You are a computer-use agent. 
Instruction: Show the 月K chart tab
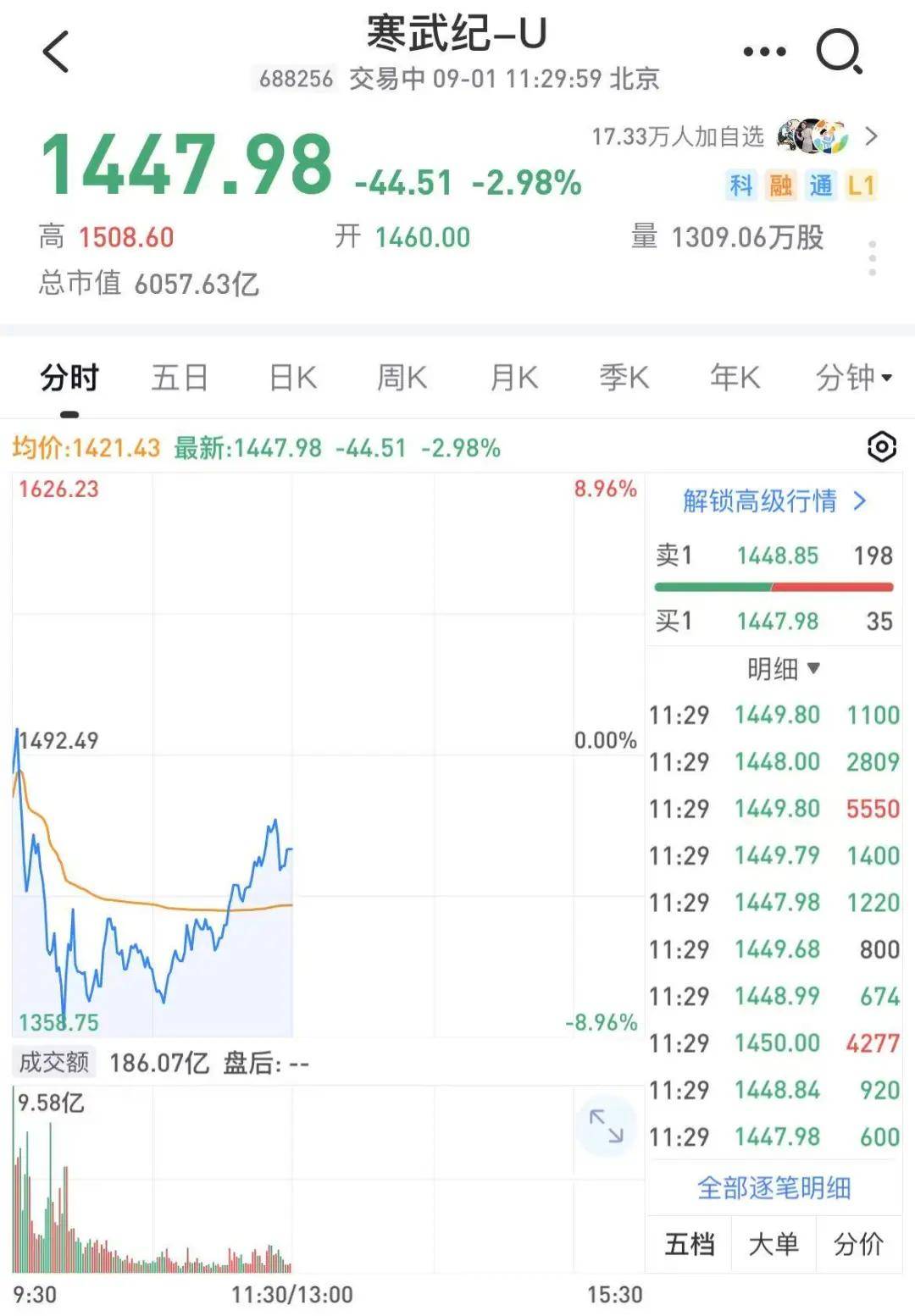pyautogui.click(x=513, y=378)
